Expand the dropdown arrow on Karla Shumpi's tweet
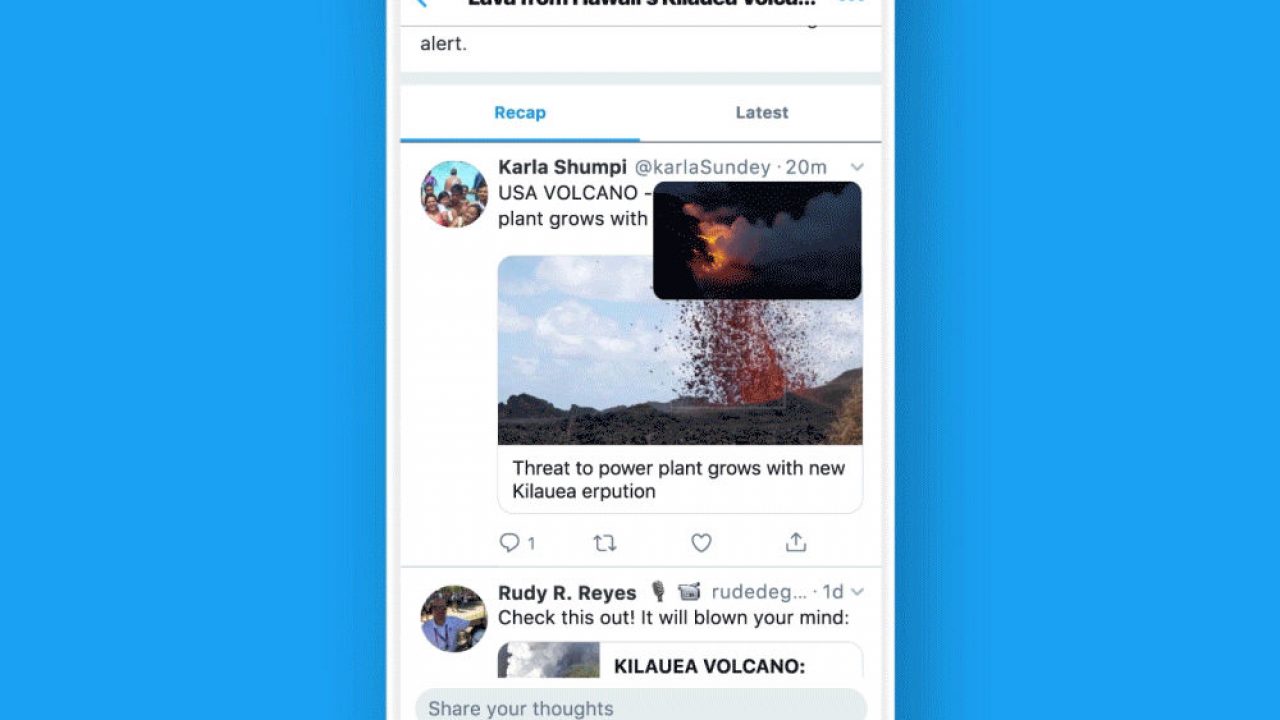The image size is (1280, 720). click(857, 167)
